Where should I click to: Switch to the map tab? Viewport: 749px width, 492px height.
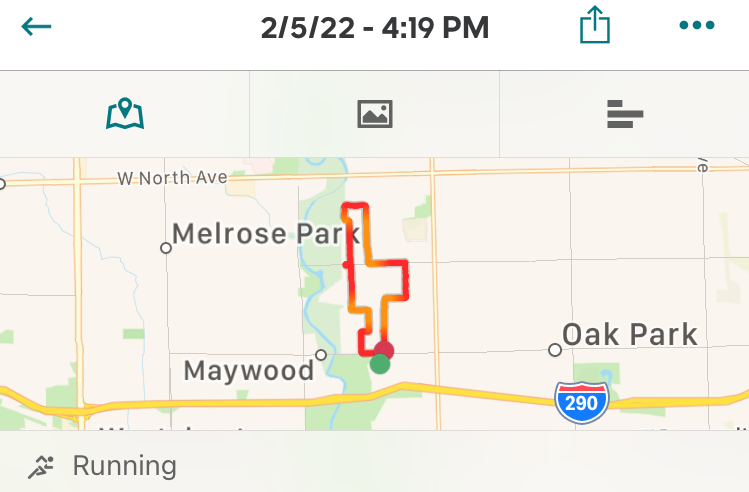point(125,114)
